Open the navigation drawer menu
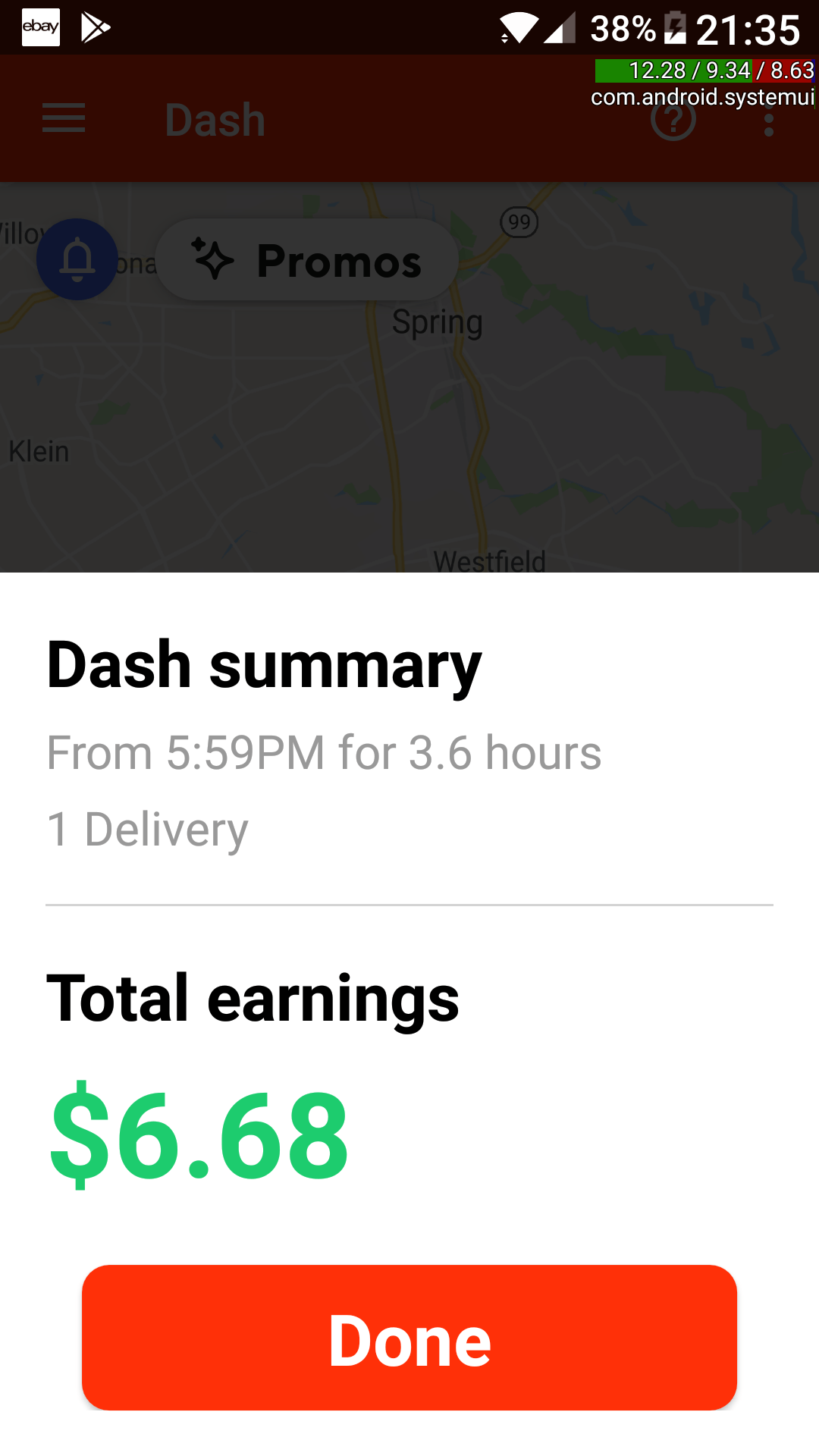Screen dimensions: 819x1456 point(63,118)
